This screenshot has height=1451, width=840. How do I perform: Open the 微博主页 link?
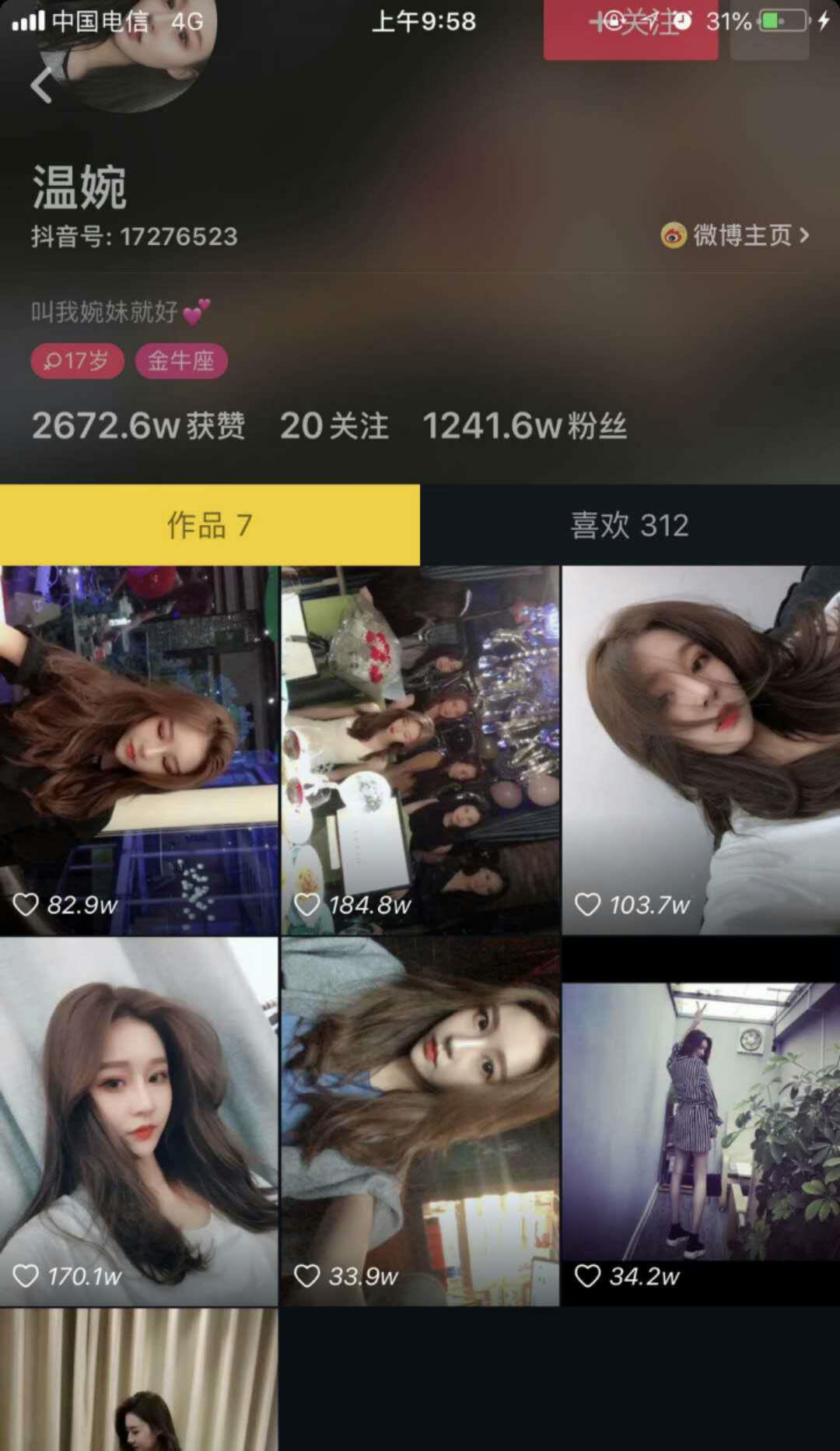[735, 235]
